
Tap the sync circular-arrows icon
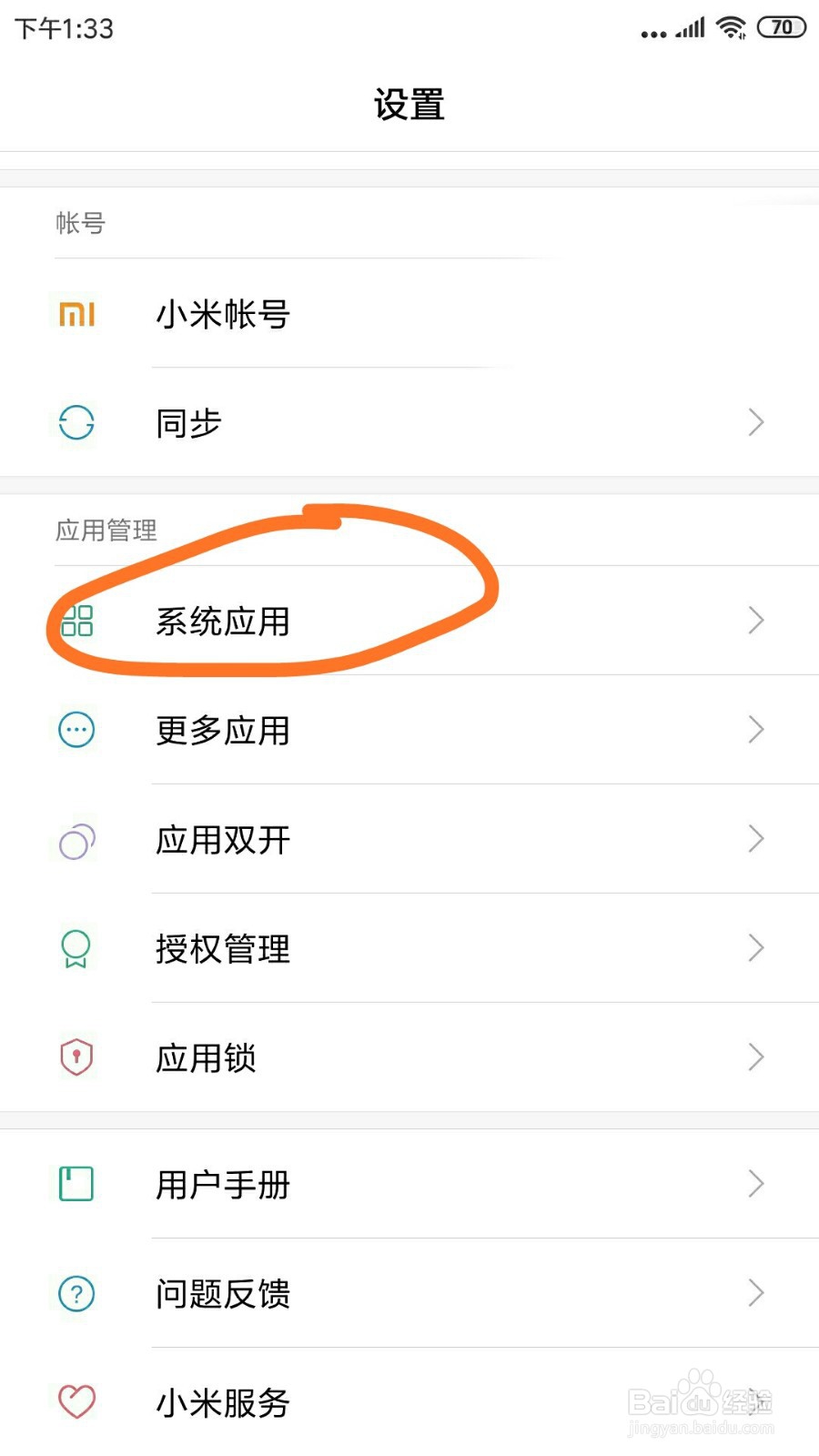(x=76, y=422)
